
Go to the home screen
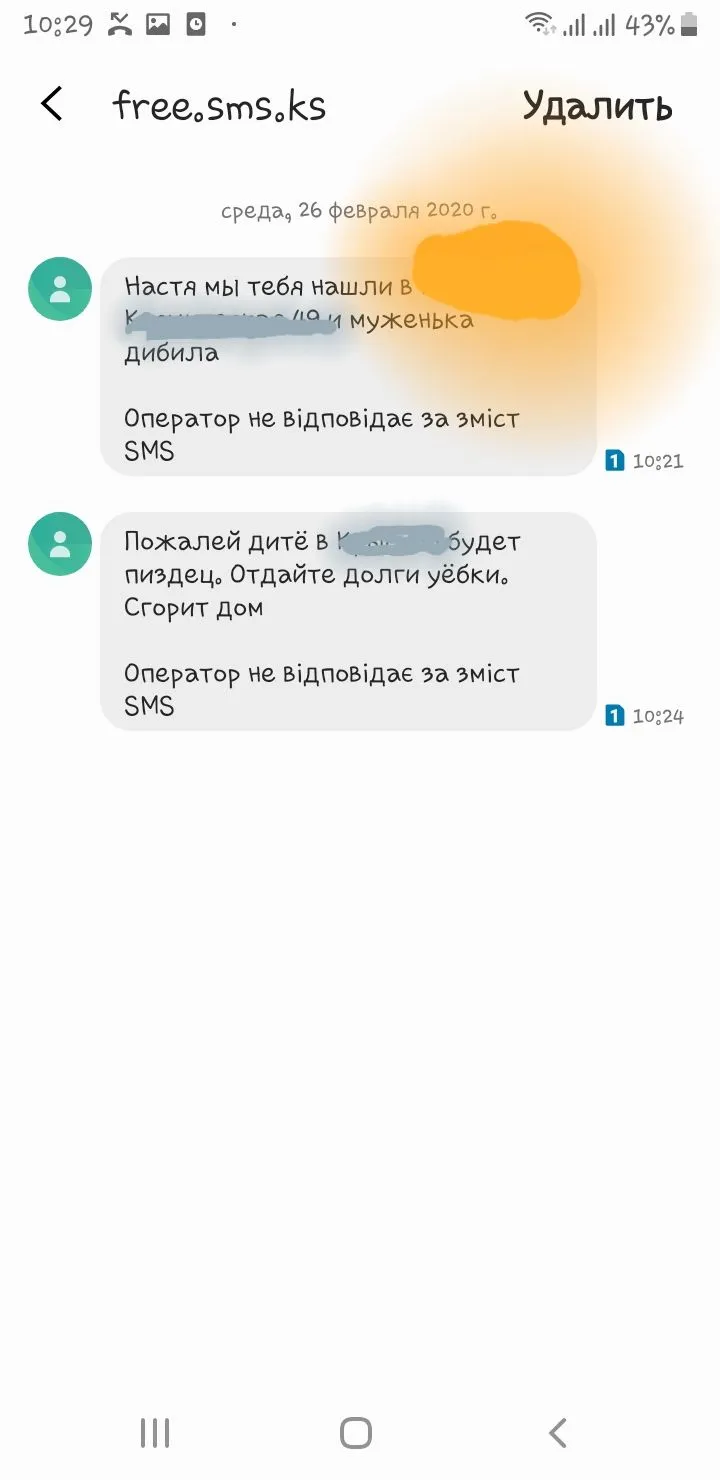point(356,1433)
